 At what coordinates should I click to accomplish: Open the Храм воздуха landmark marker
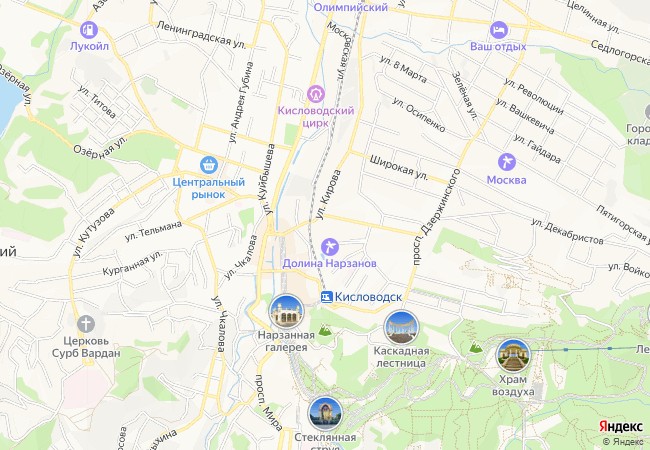tap(512, 354)
